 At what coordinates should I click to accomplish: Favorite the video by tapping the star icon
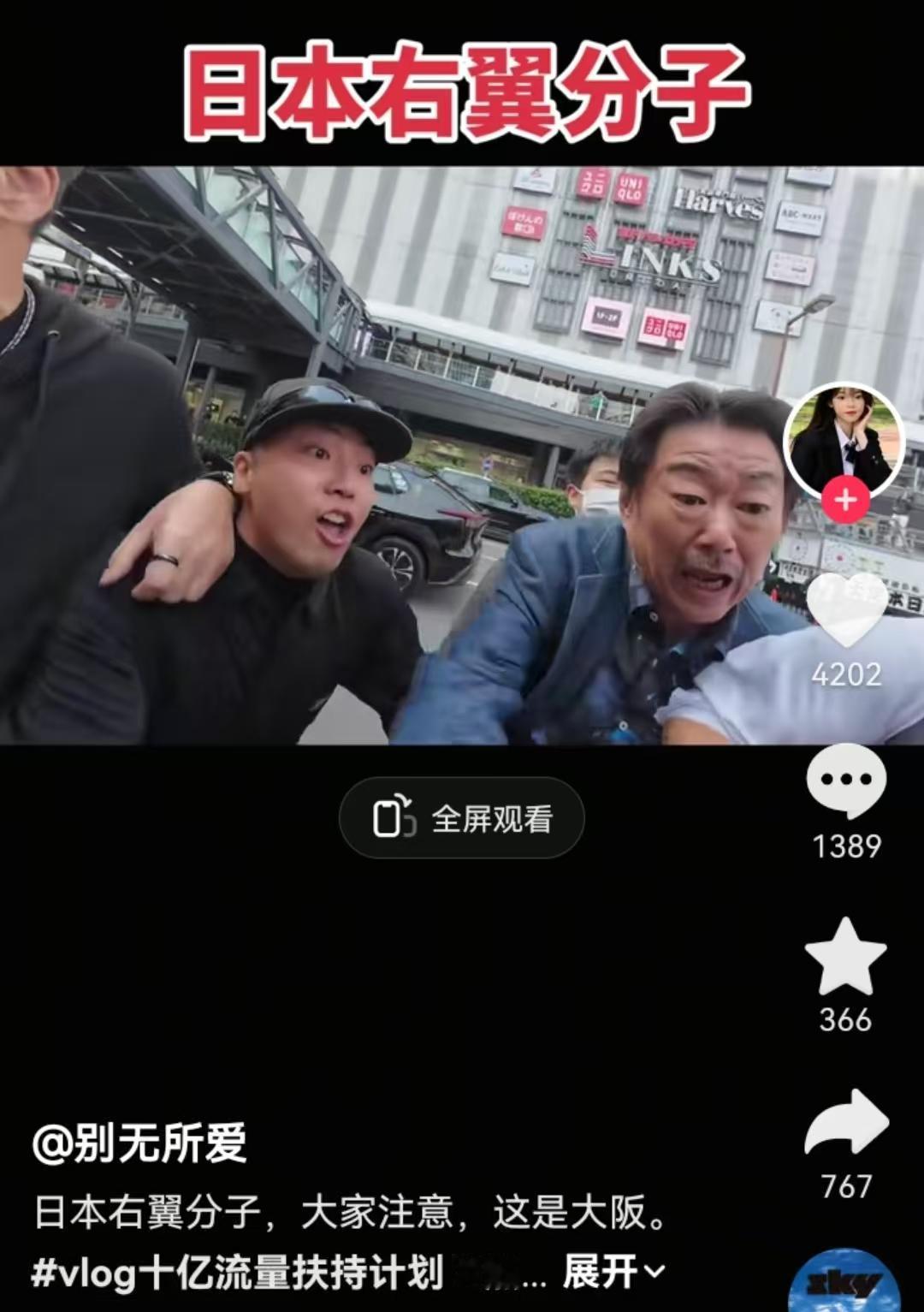click(846, 959)
